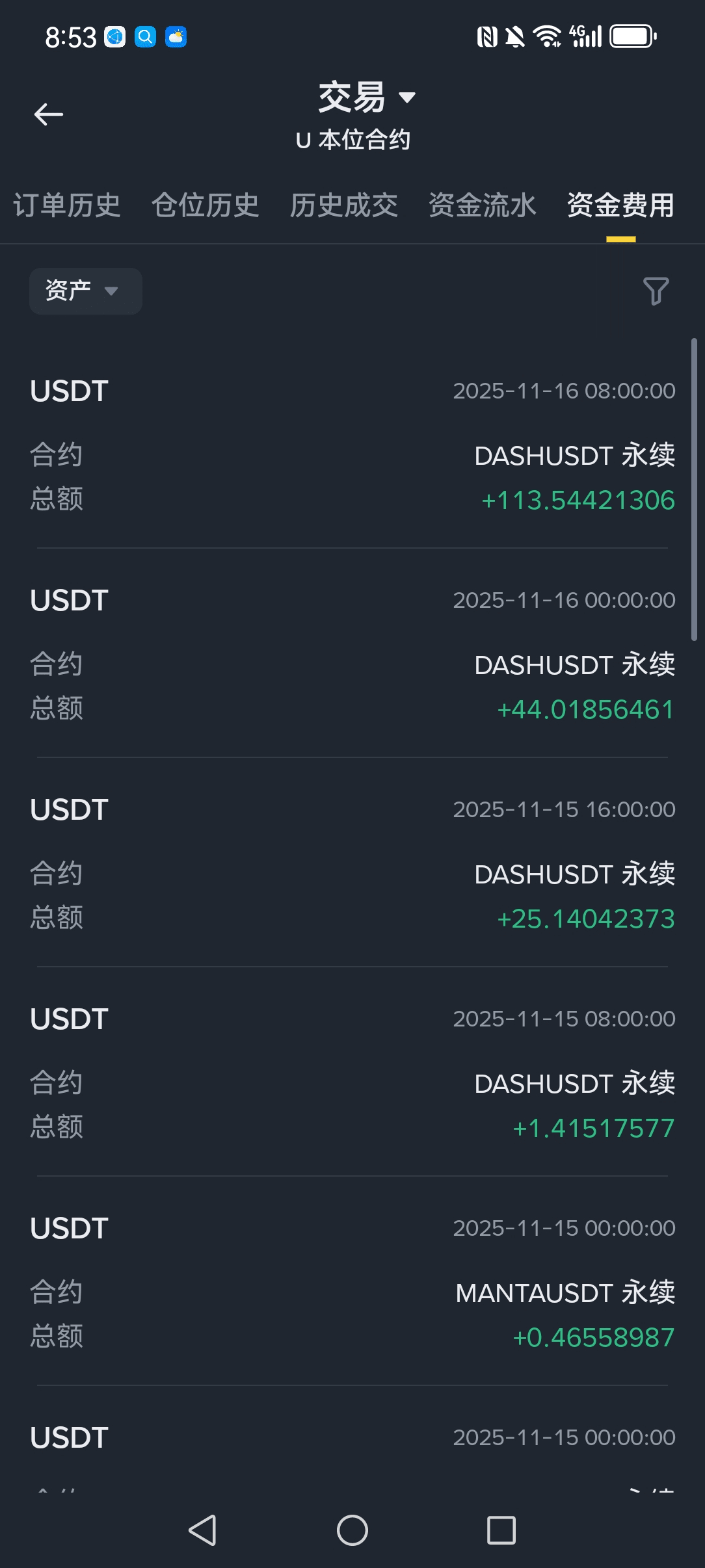The height and width of the screenshot is (1568, 705).
Task: Tap the system home button
Action: 352,1530
